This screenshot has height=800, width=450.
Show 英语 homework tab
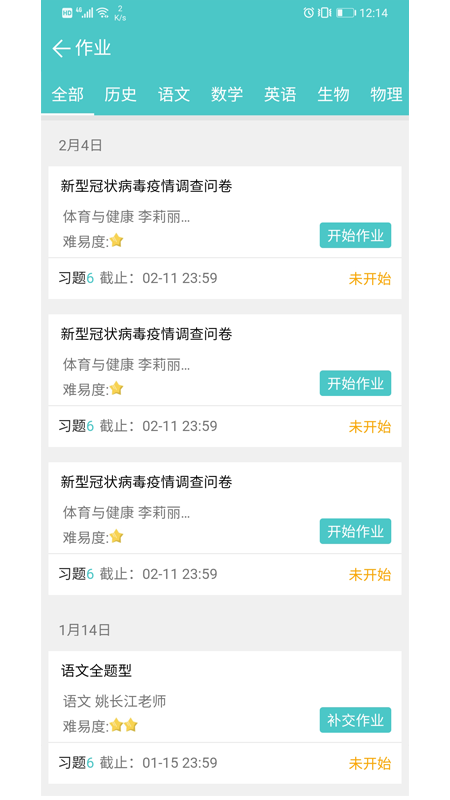click(x=280, y=94)
